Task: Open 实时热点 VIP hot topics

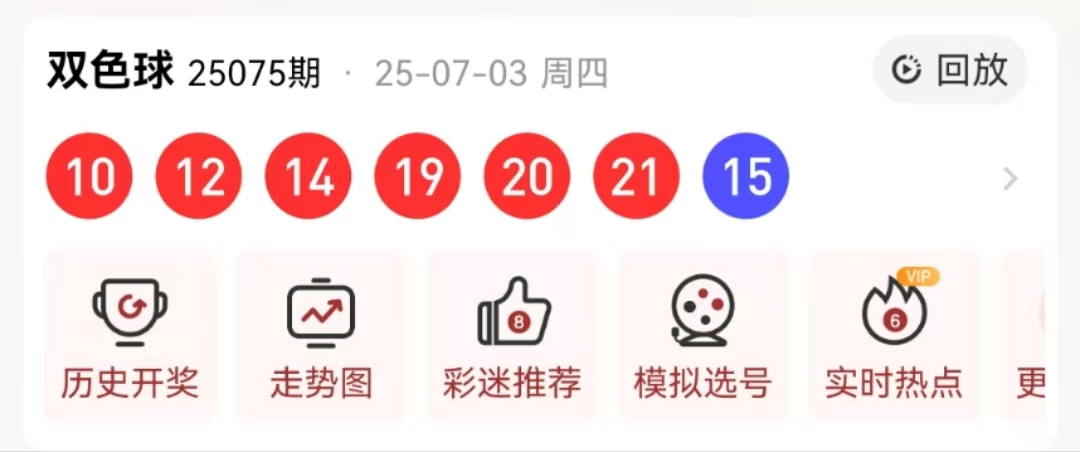Action: click(x=893, y=338)
